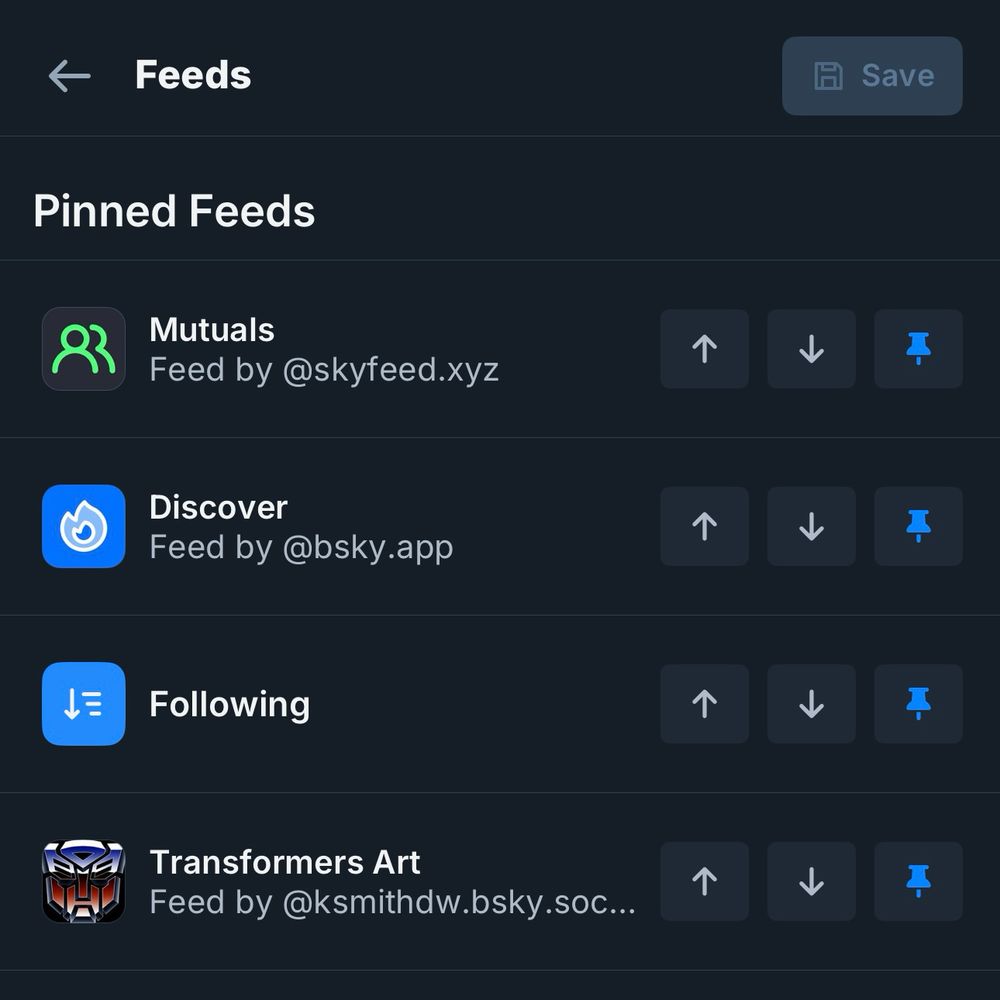1000x1000 pixels.
Task: Open the Transformers Art feed
Action: click(340, 881)
